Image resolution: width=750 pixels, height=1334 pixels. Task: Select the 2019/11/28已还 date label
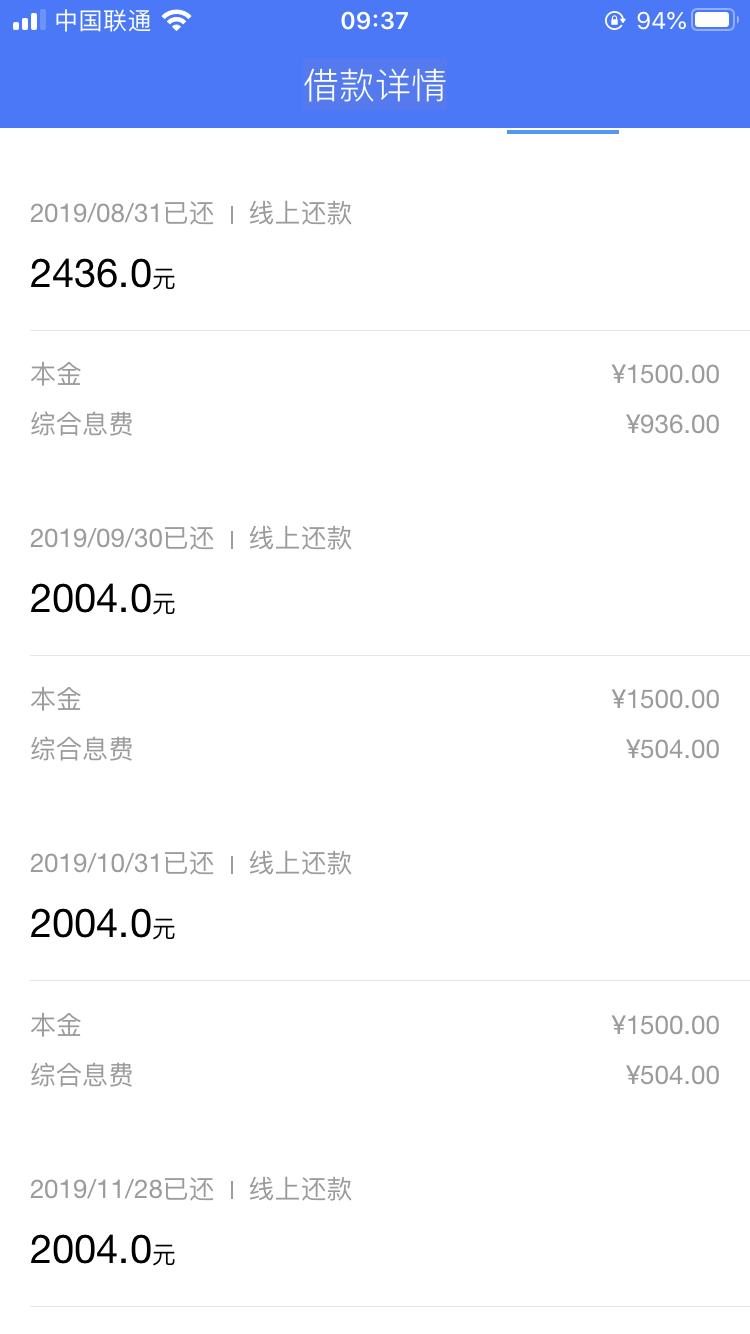pyautogui.click(x=120, y=1190)
